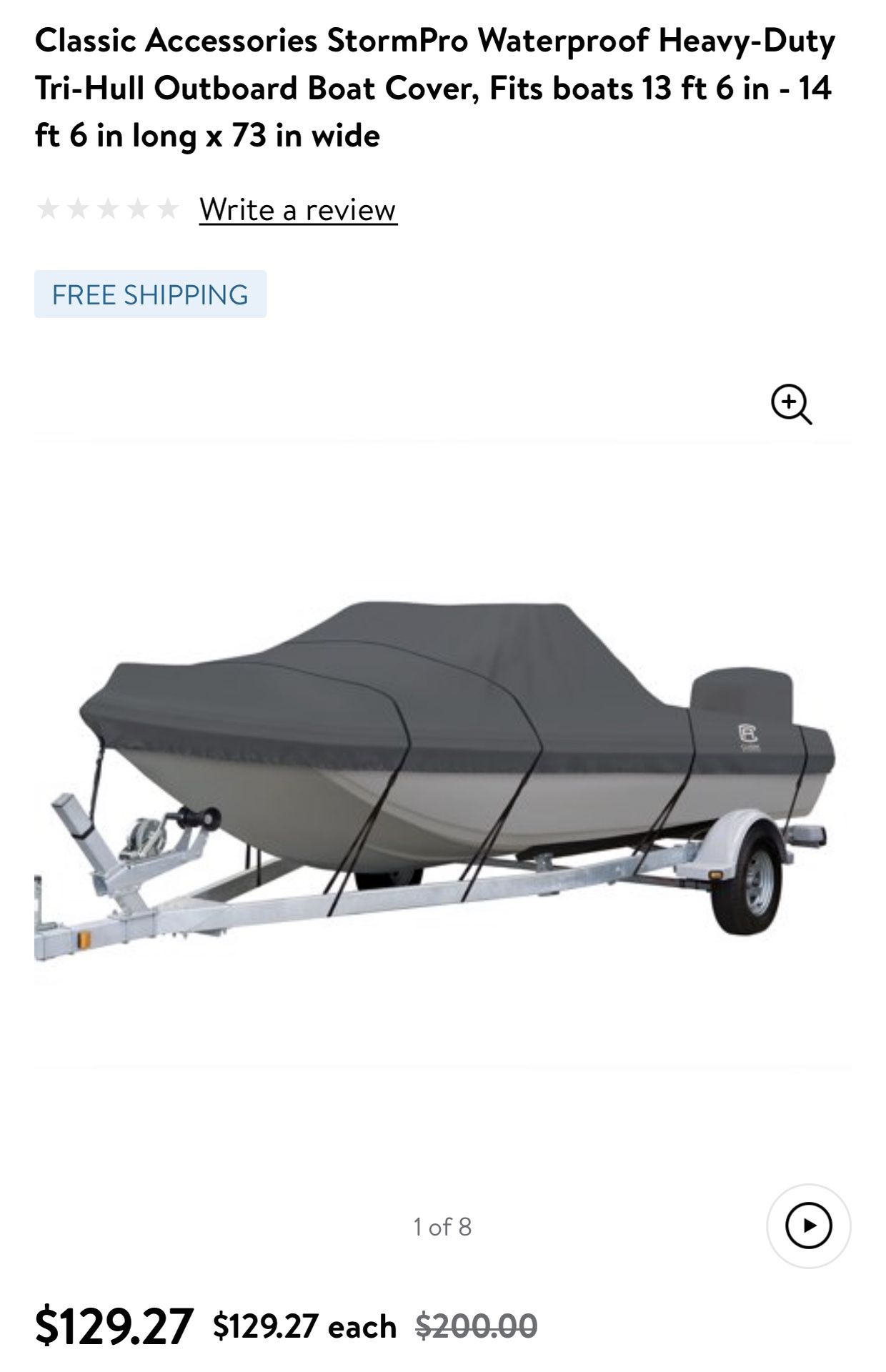
Task: Play the product video
Action: pyautogui.click(x=808, y=1226)
